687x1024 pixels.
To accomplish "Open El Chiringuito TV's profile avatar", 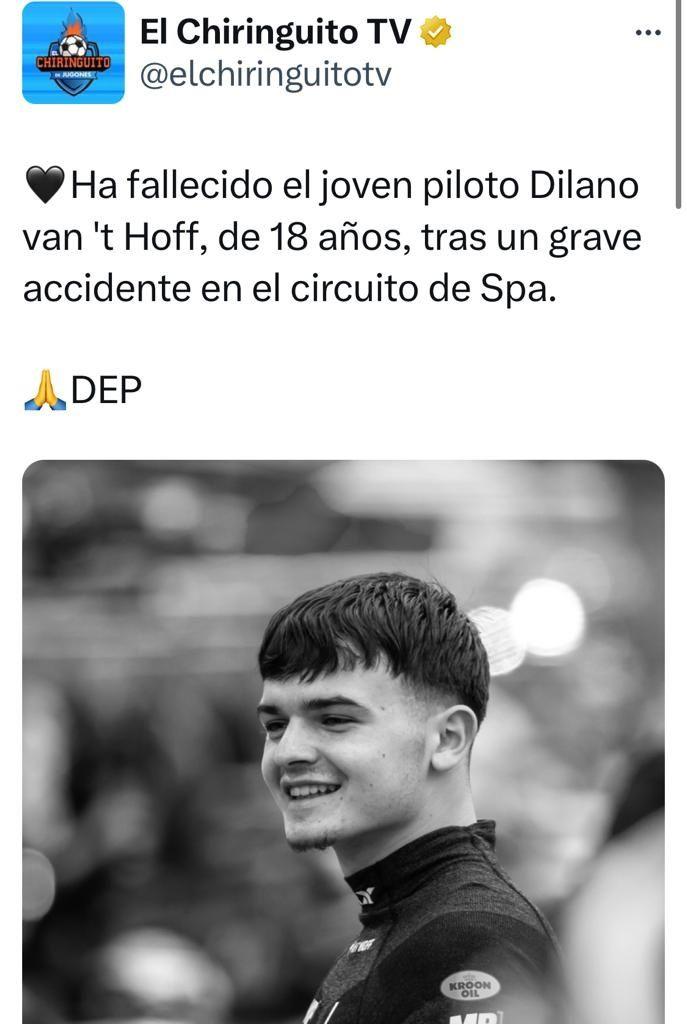I will tap(73, 53).
